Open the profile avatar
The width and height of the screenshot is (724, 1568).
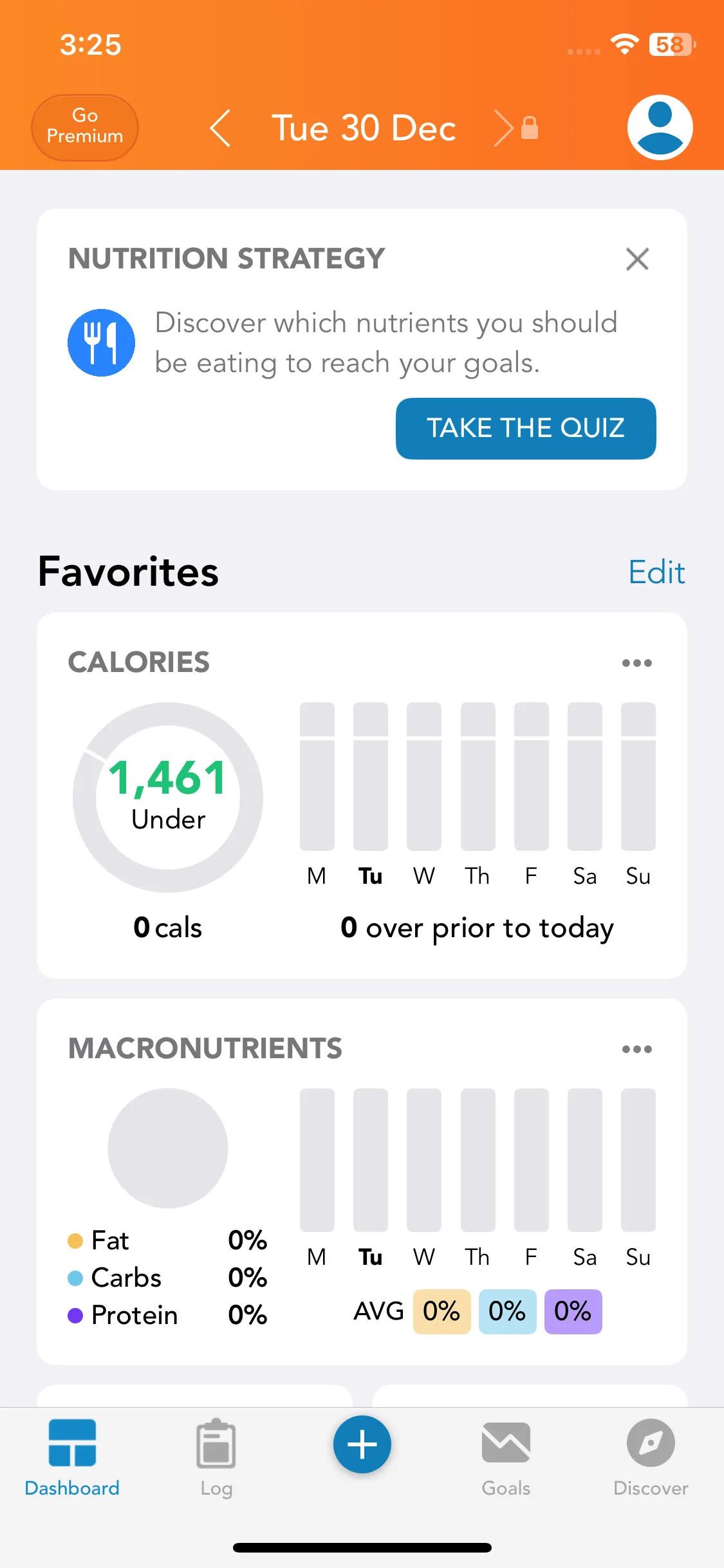pyautogui.click(x=660, y=127)
